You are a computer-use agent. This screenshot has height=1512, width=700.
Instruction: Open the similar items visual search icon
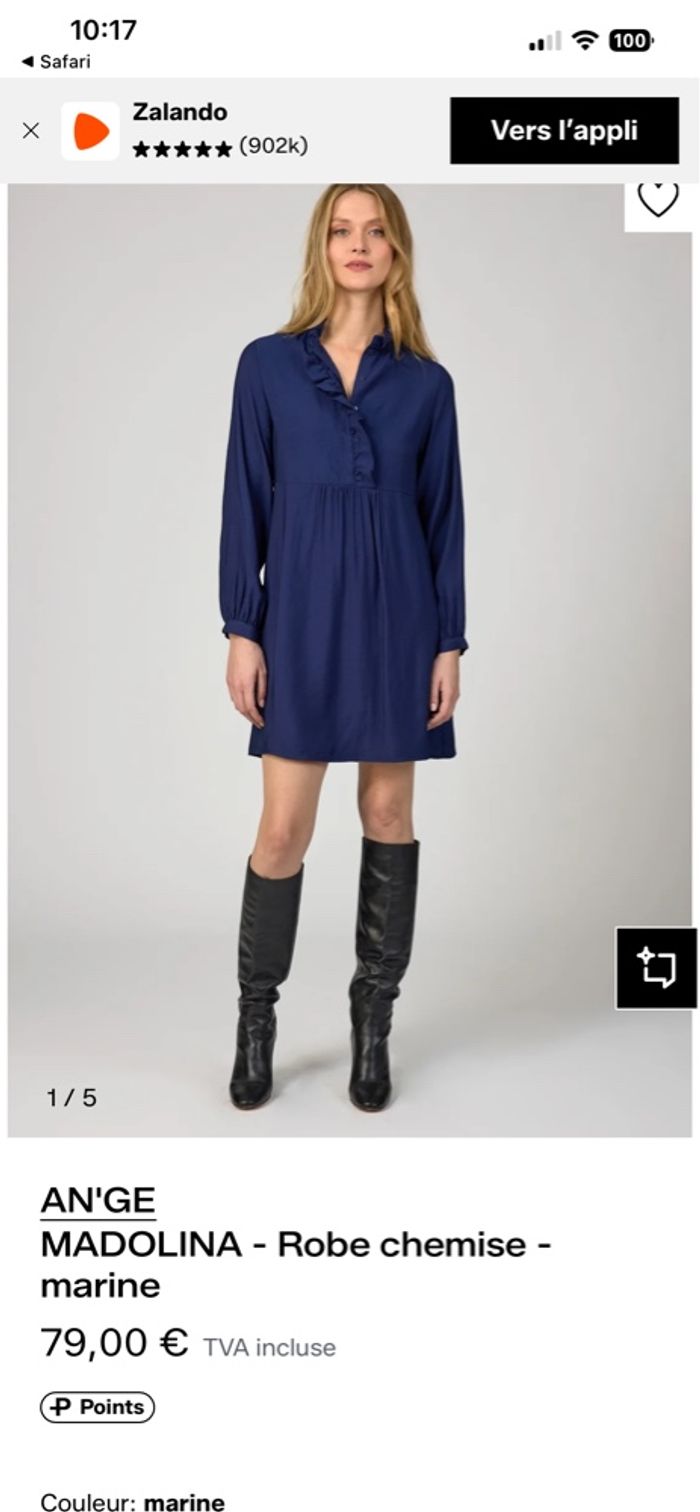[x=656, y=968]
